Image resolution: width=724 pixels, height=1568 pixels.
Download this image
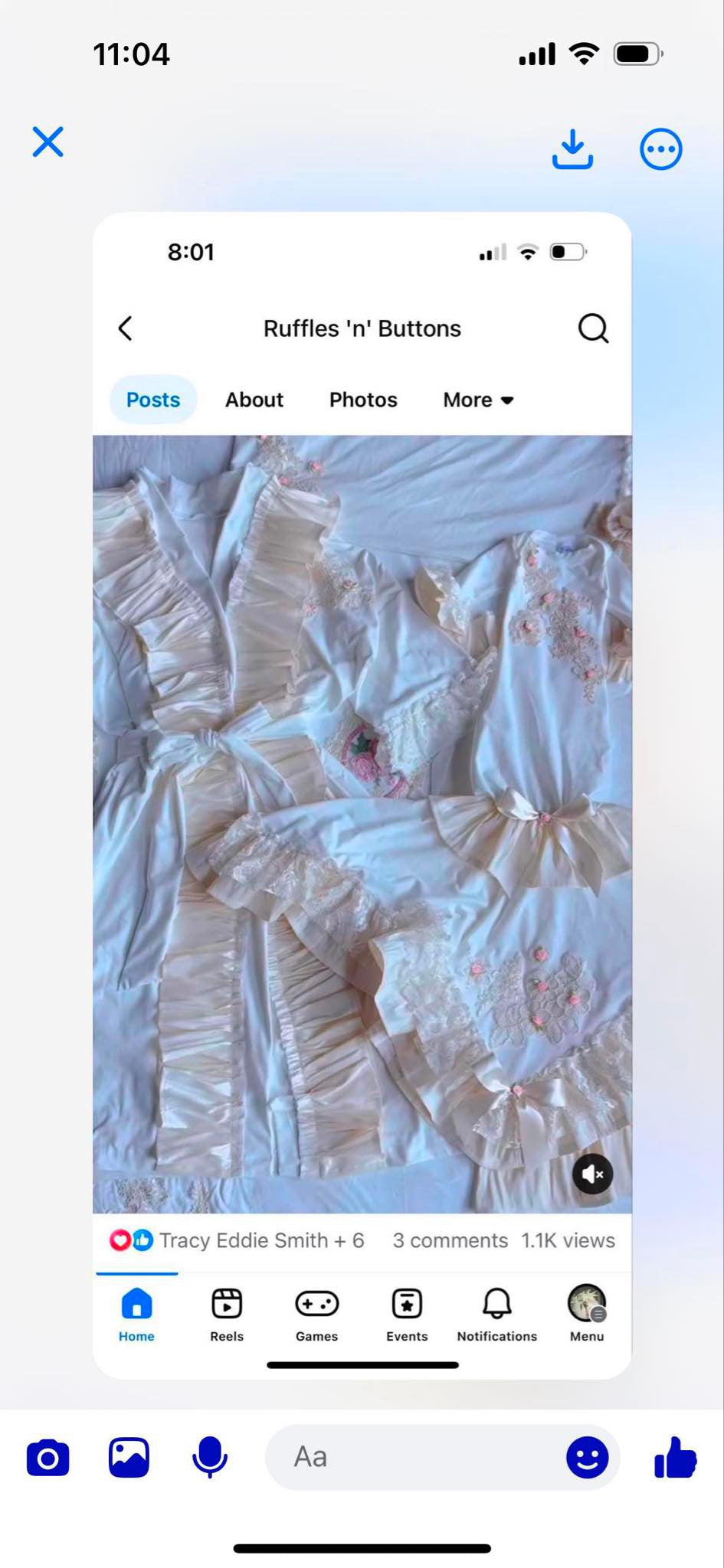(572, 149)
